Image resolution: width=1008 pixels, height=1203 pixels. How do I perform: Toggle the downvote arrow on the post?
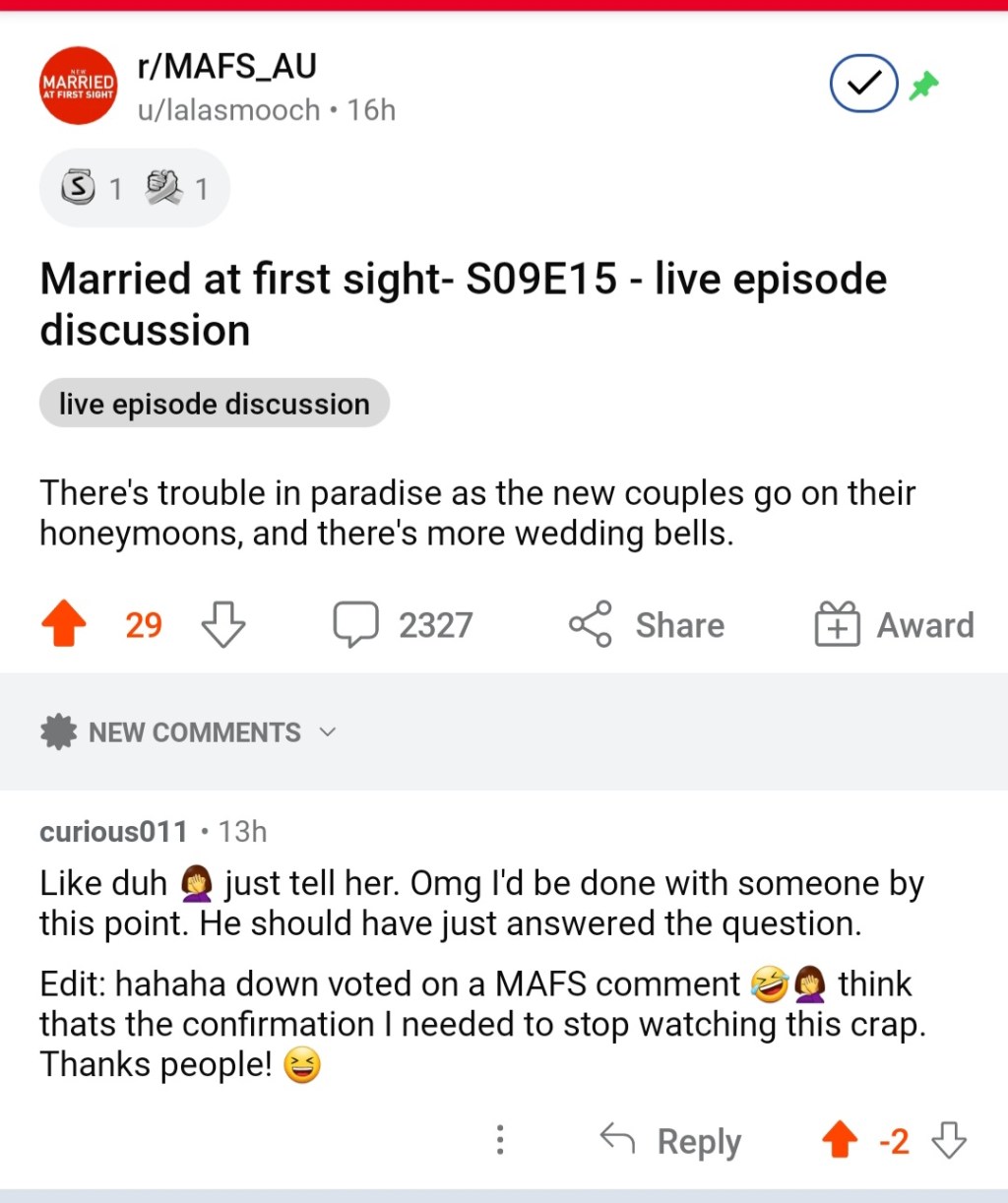click(223, 625)
